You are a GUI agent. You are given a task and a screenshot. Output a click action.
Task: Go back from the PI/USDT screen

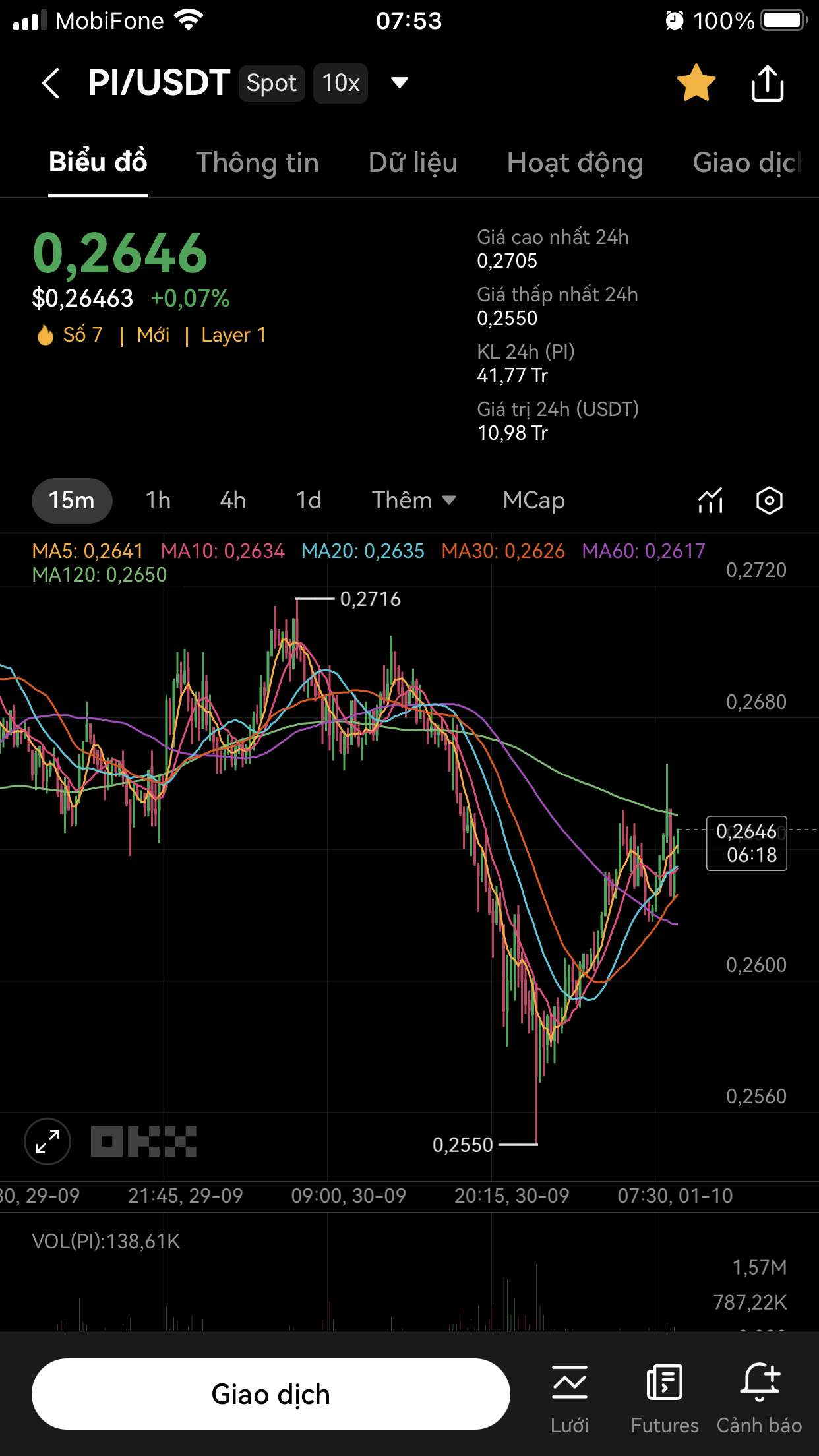pyautogui.click(x=51, y=83)
